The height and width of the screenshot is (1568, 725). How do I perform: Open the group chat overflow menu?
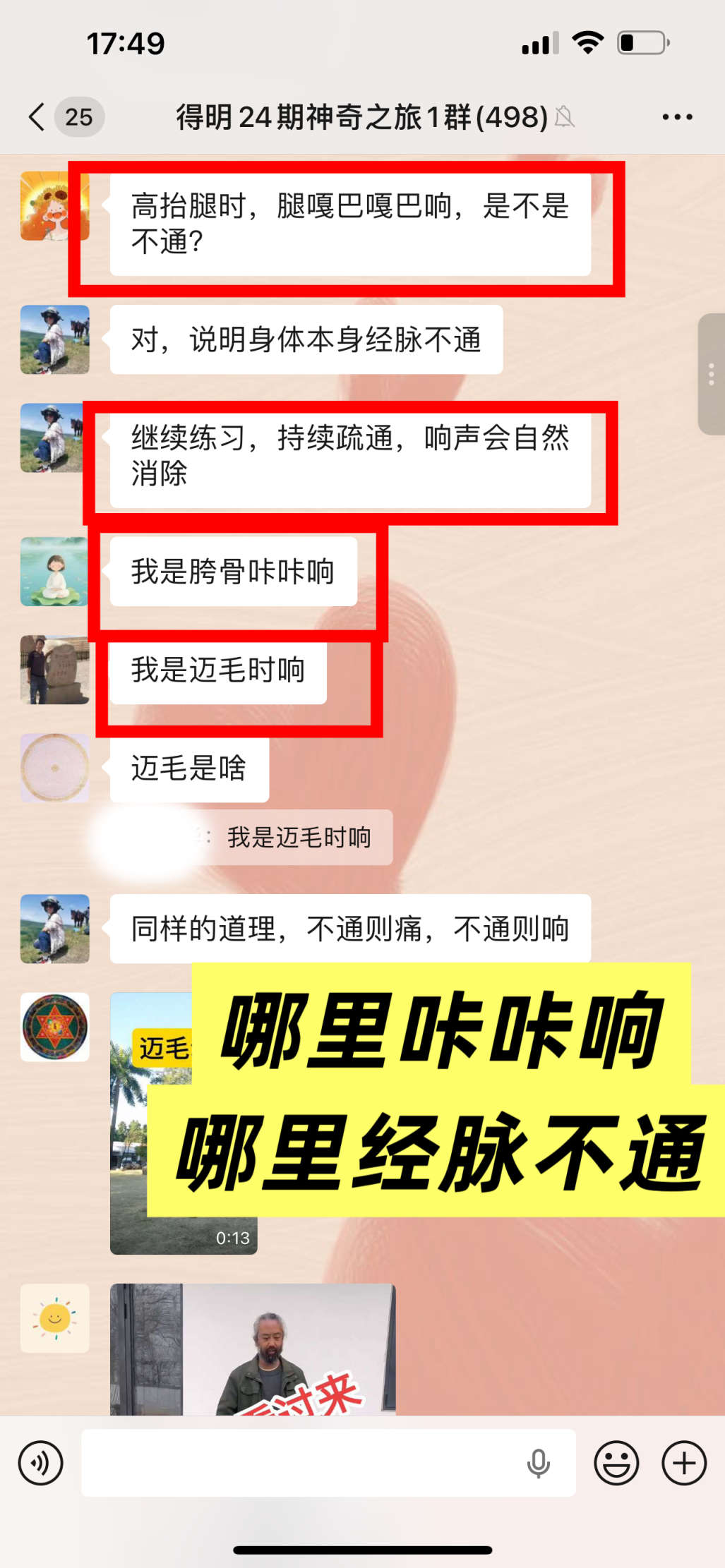[677, 116]
